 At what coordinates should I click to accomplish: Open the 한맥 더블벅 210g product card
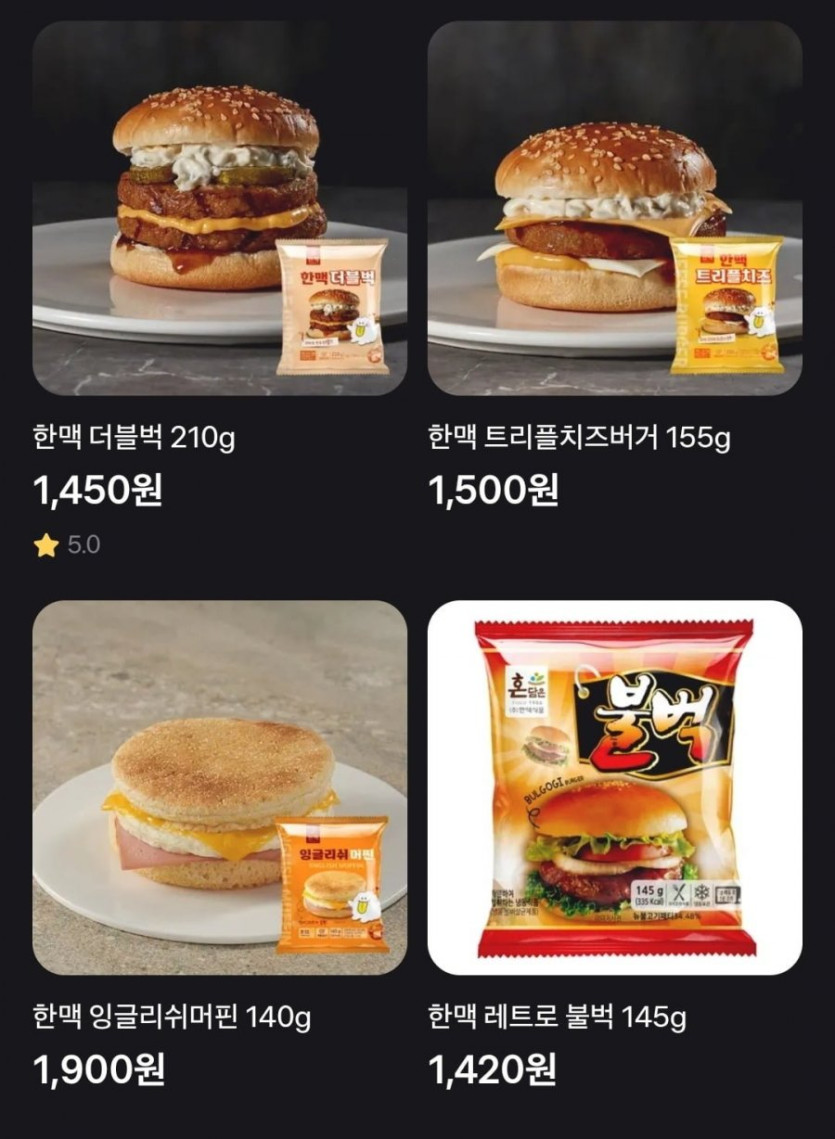(x=219, y=208)
